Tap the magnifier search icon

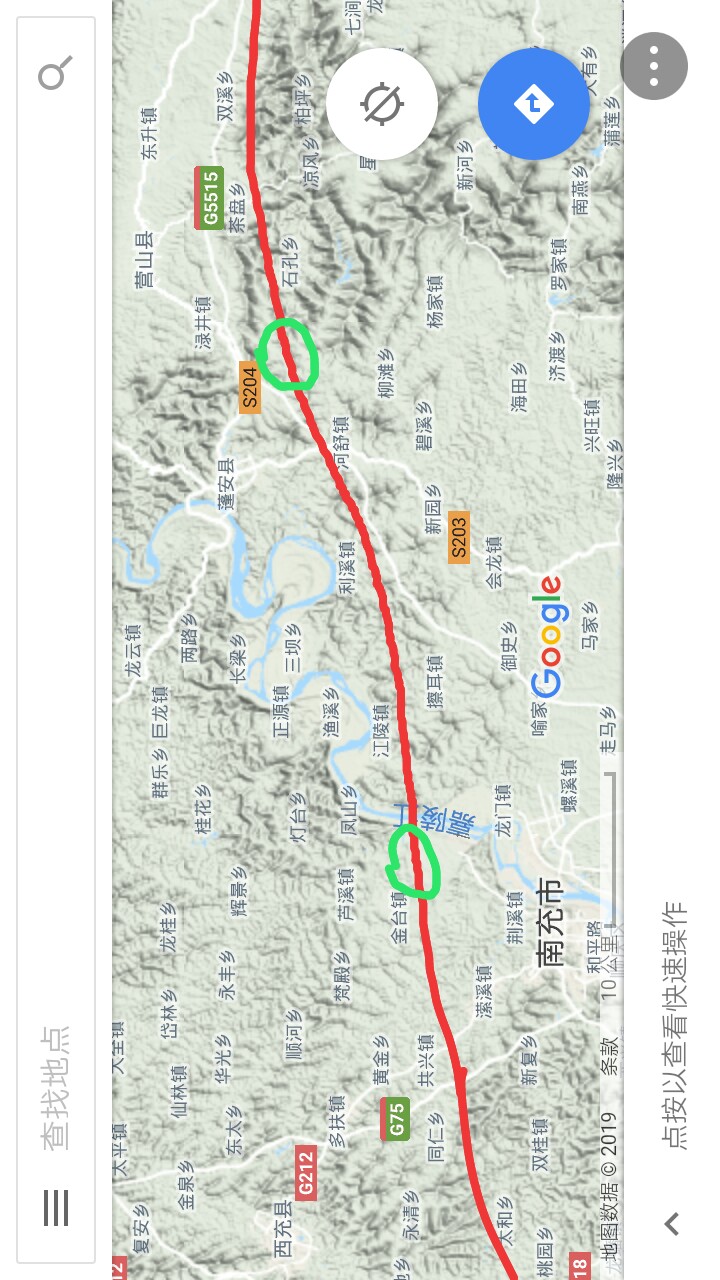[55, 73]
